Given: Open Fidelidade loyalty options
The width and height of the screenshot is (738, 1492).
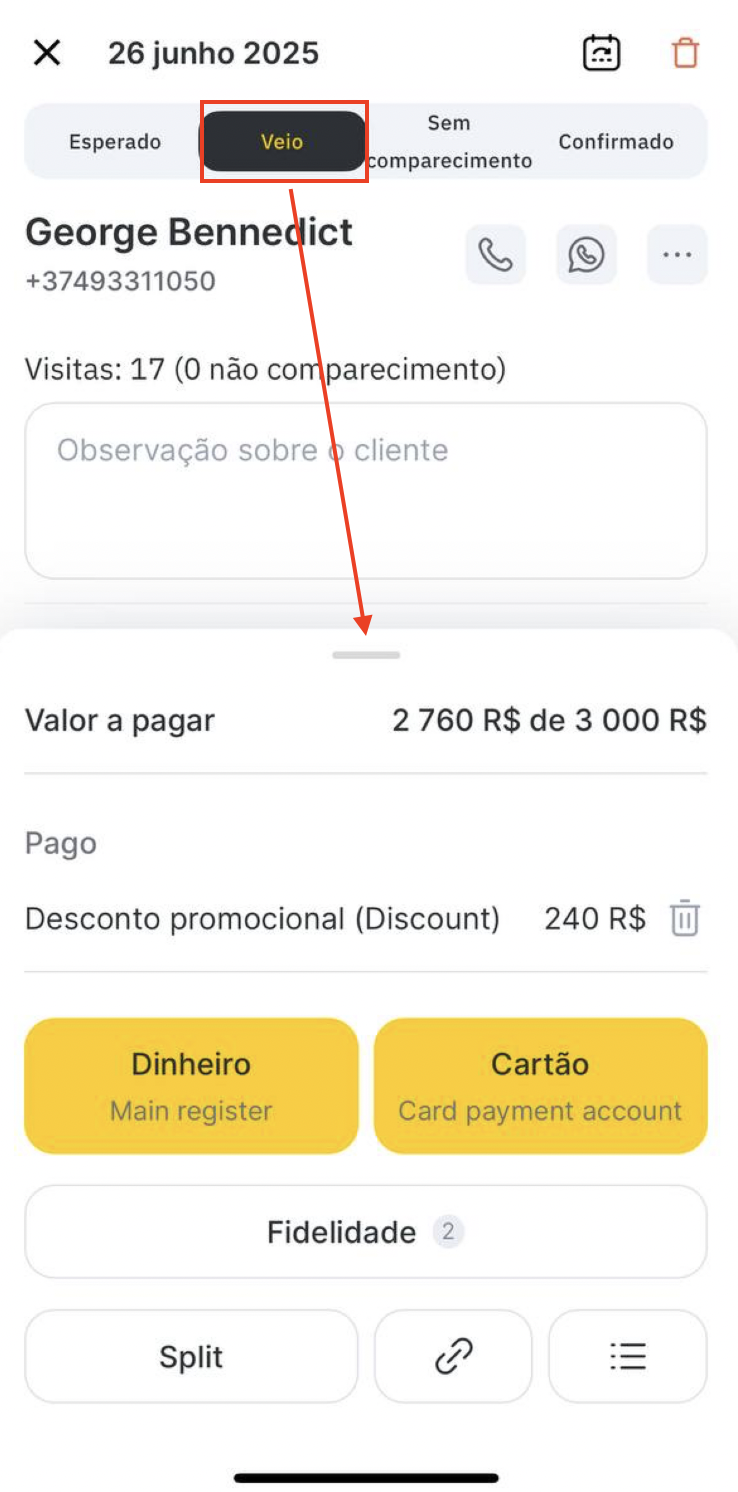Looking at the screenshot, I should pyautogui.click(x=366, y=1232).
